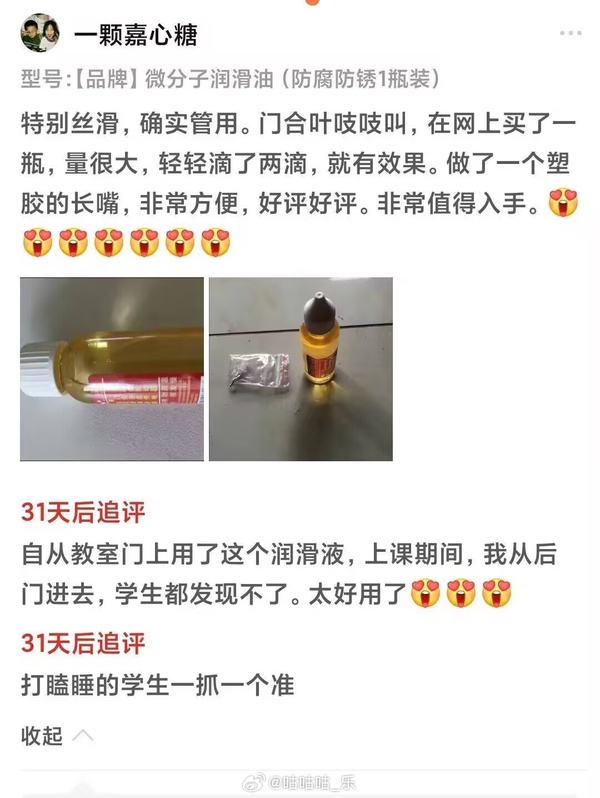View the review photo of the upright bottle
This screenshot has width=600, height=798.
coord(300,369)
